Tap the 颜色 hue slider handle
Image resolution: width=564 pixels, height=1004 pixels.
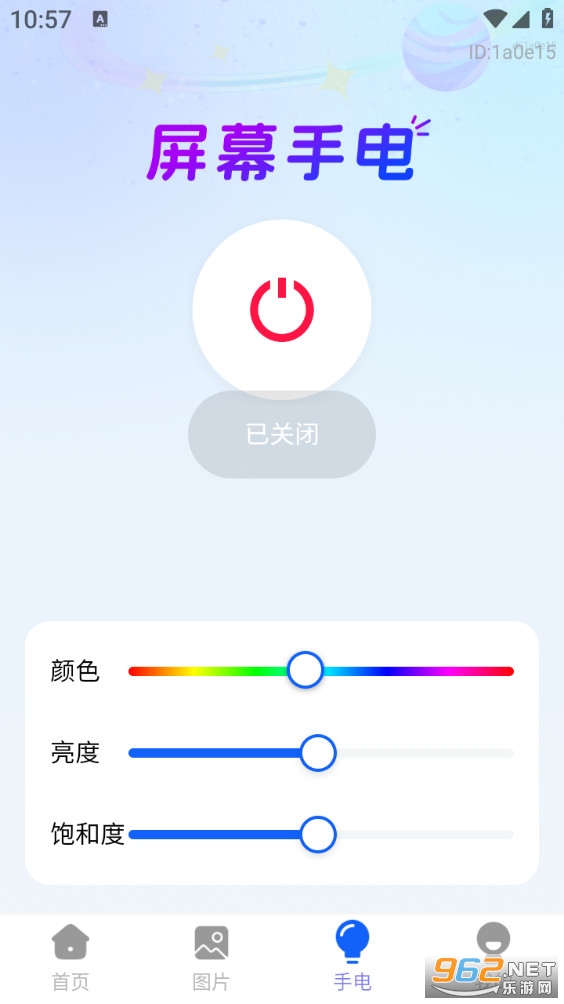(305, 670)
